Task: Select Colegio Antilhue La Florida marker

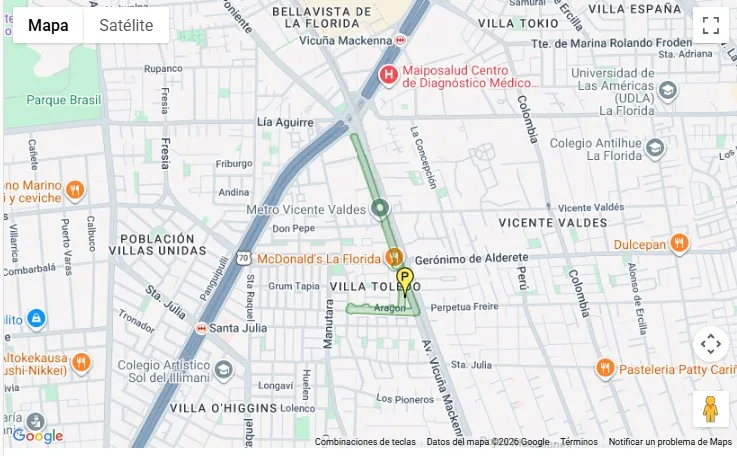Action: point(655,149)
